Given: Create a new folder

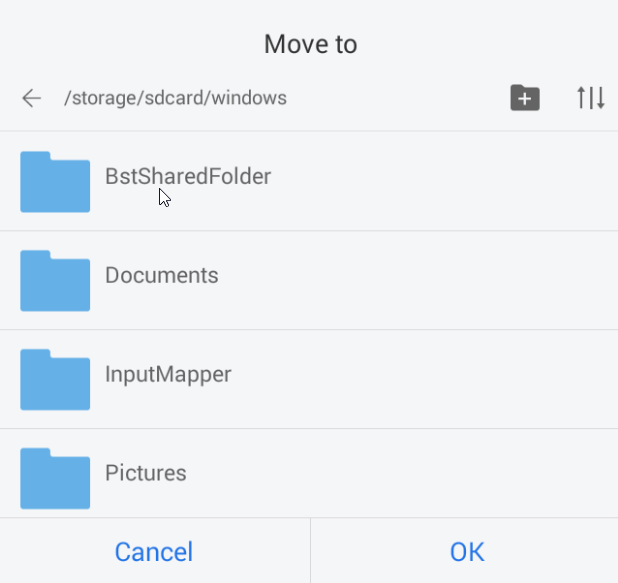Looking at the screenshot, I should click(525, 98).
